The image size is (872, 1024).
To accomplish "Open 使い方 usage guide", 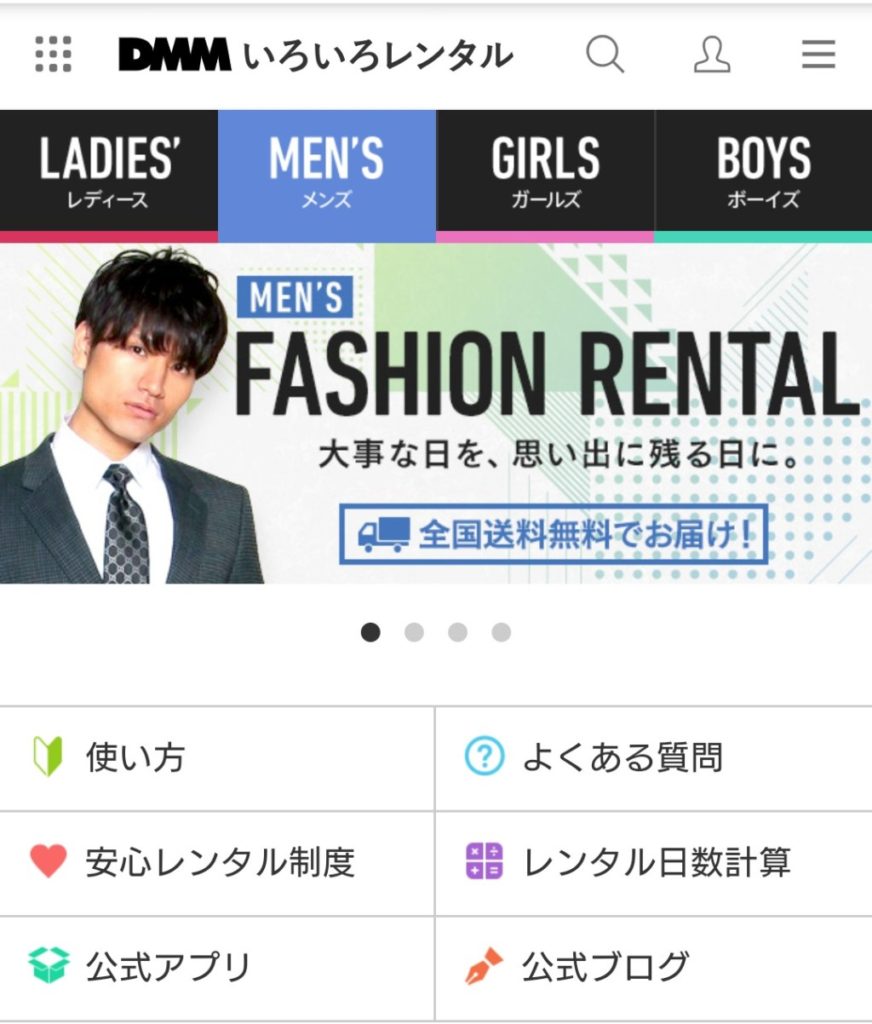I will (x=216, y=758).
